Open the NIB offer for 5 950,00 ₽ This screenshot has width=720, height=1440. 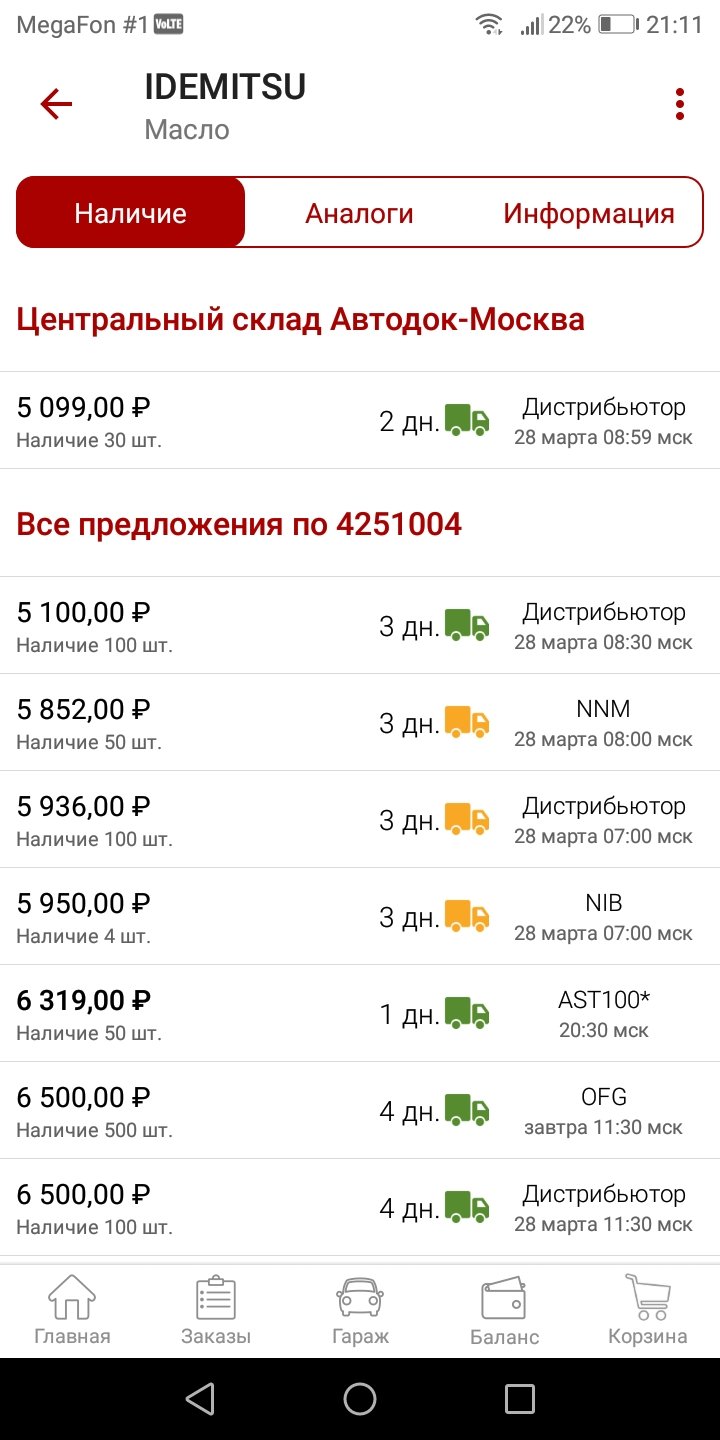pos(360,917)
